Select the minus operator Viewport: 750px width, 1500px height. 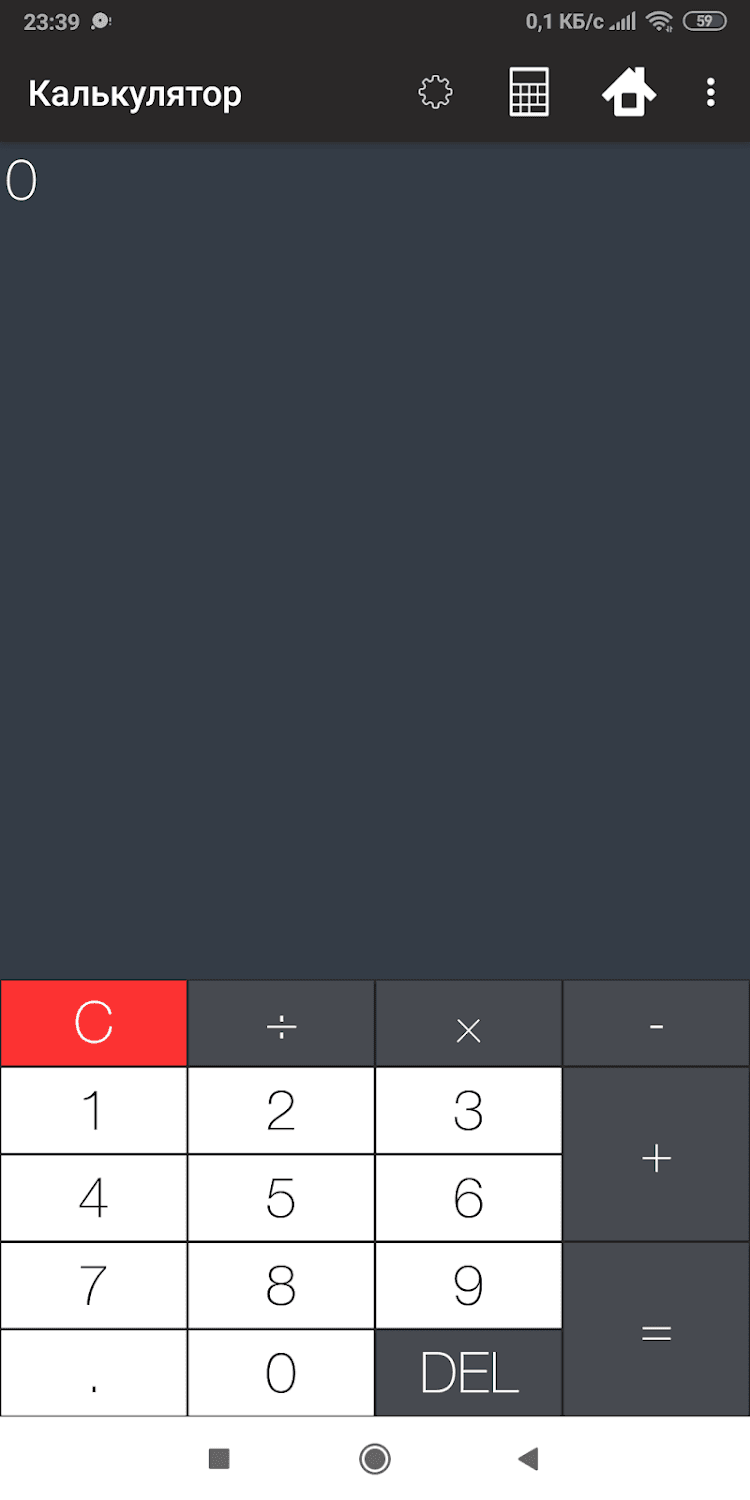click(x=656, y=1023)
